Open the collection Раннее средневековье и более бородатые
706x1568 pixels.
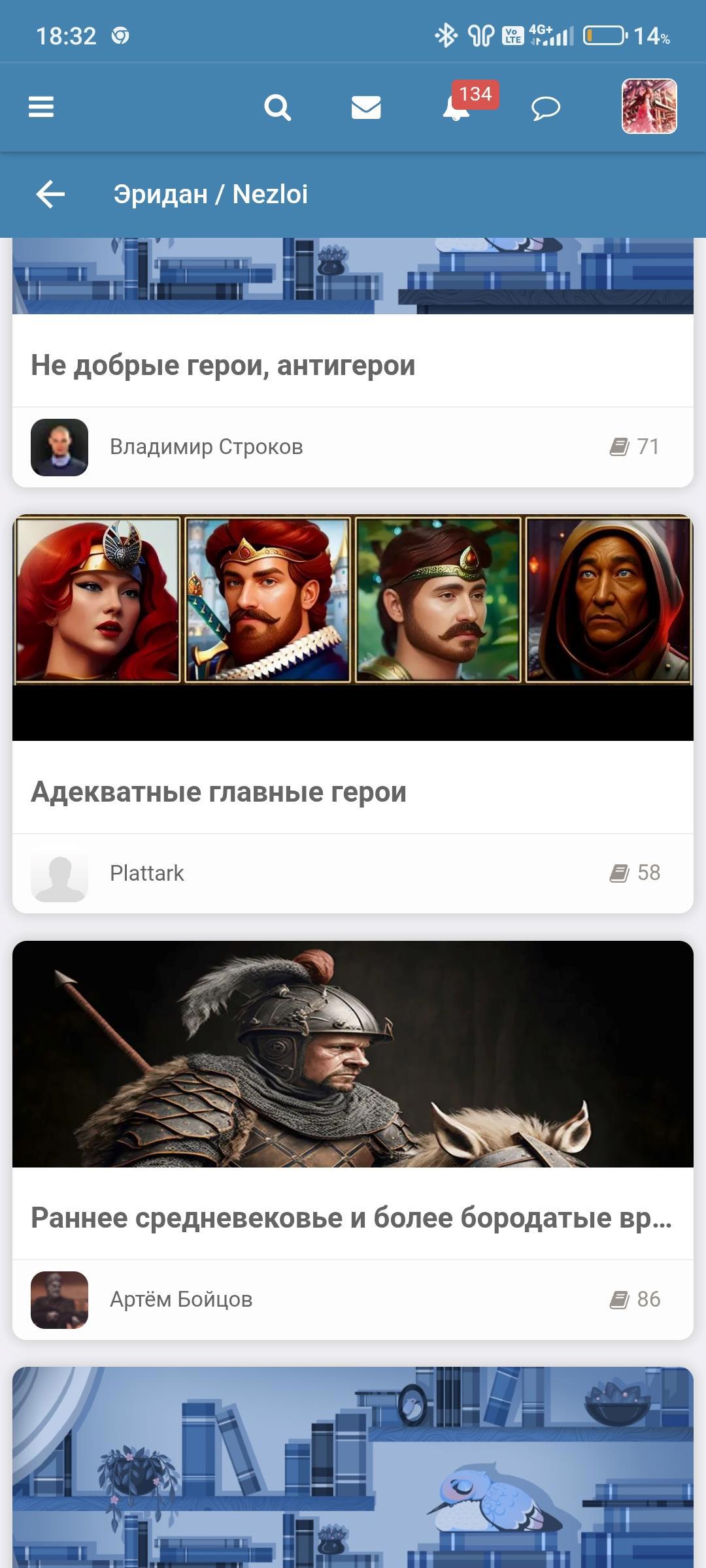[x=351, y=1217]
